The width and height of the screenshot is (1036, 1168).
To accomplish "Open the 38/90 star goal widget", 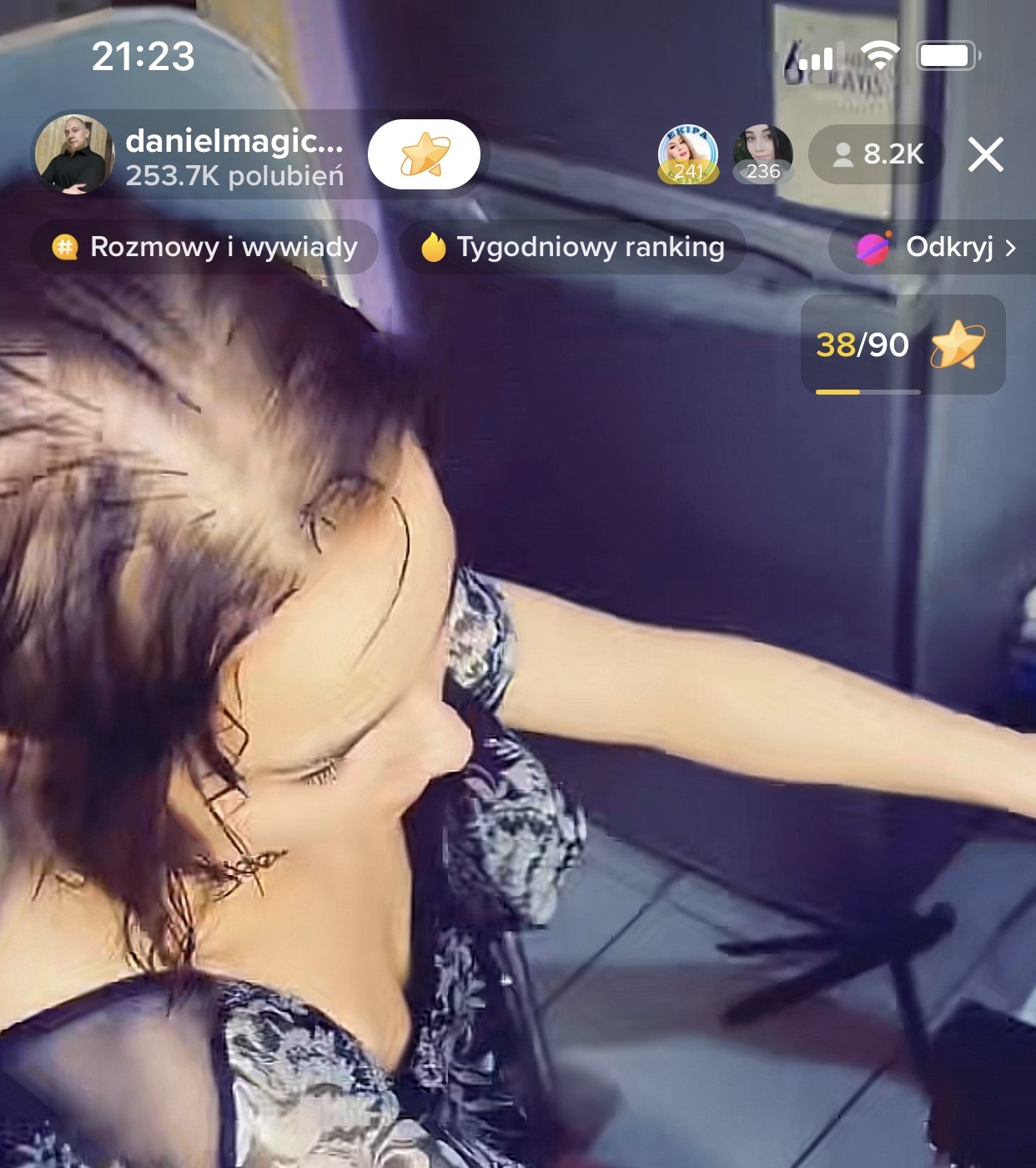I will click(x=903, y=345).
